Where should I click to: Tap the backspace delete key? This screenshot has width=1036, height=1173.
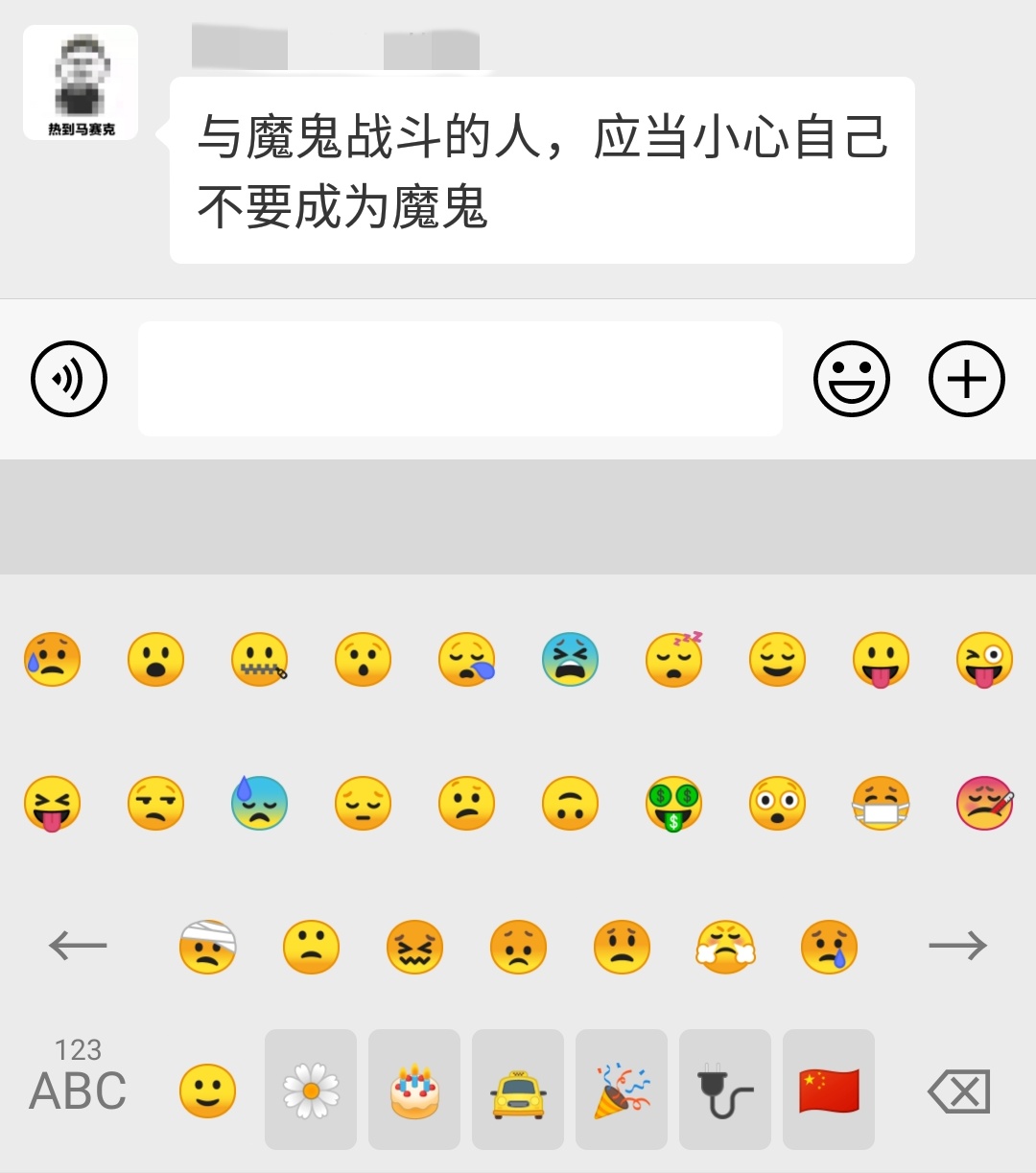[x=958, y=1091]
